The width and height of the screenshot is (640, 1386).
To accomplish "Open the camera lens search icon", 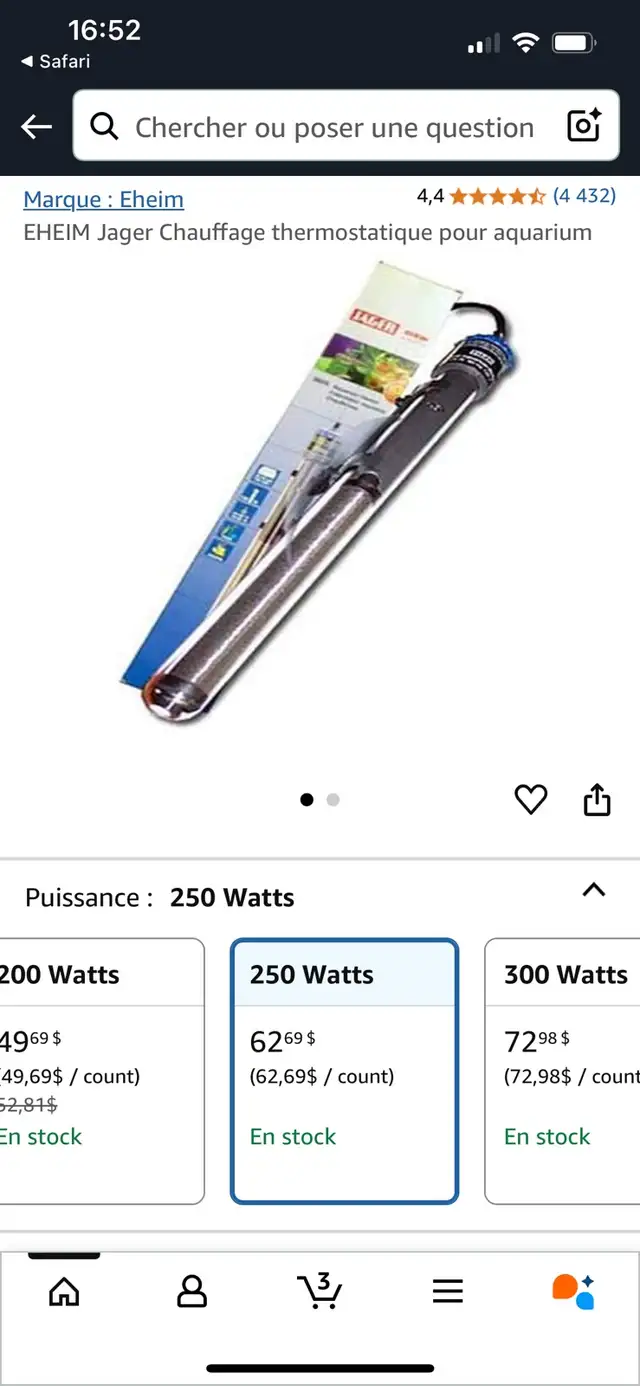I will pyautogui.click(x=583, y=126).
